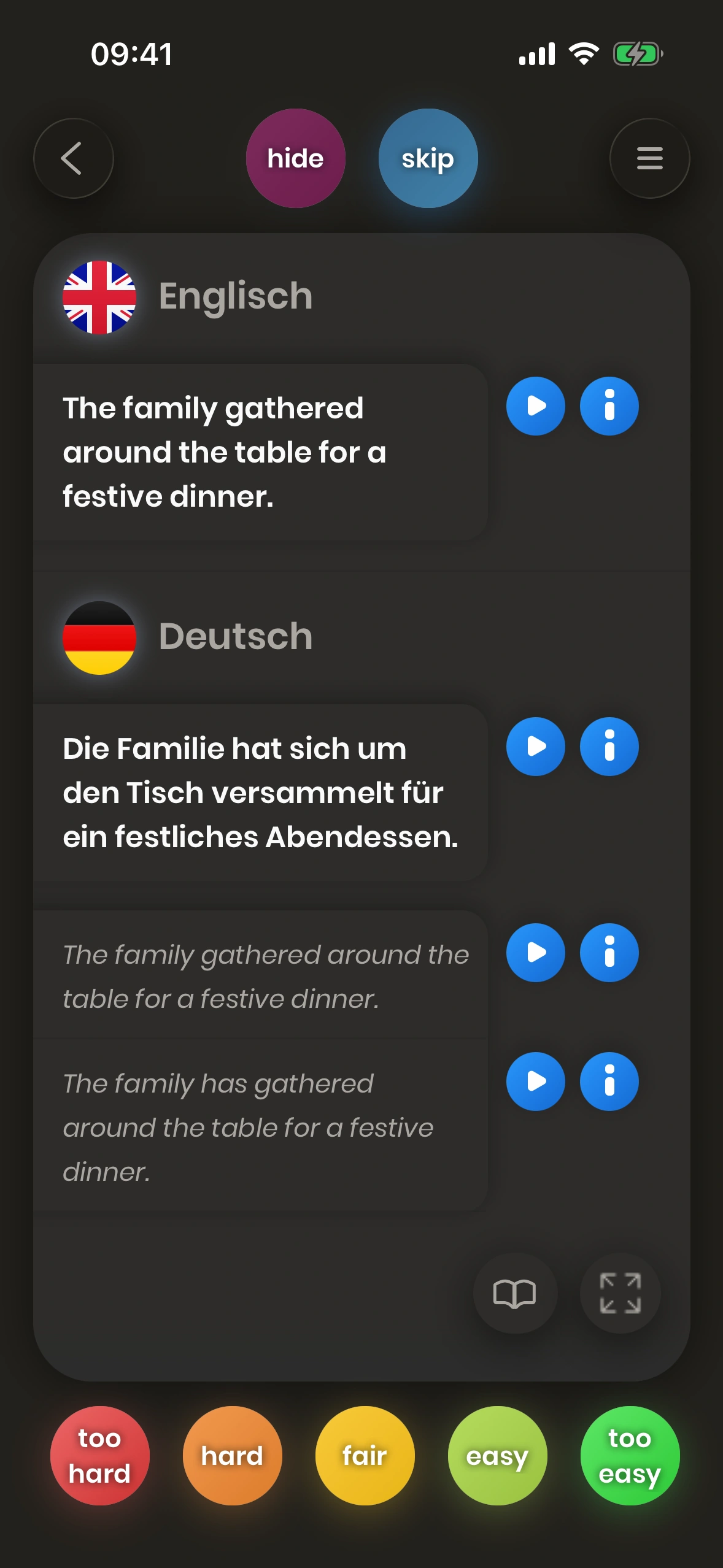This screenshot has height=1568, width=723.
Task: Skip this sentence
Action: 428,158
